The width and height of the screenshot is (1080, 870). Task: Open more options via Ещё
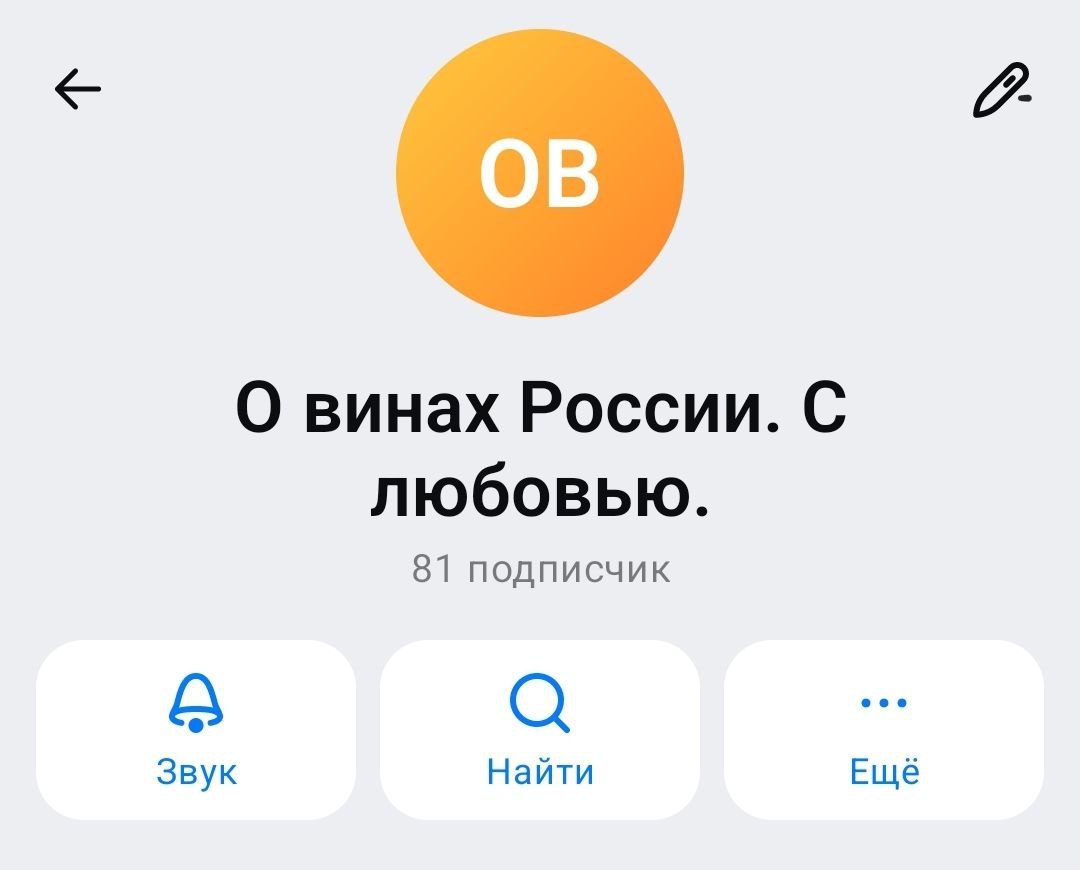(x=884, y=730)
